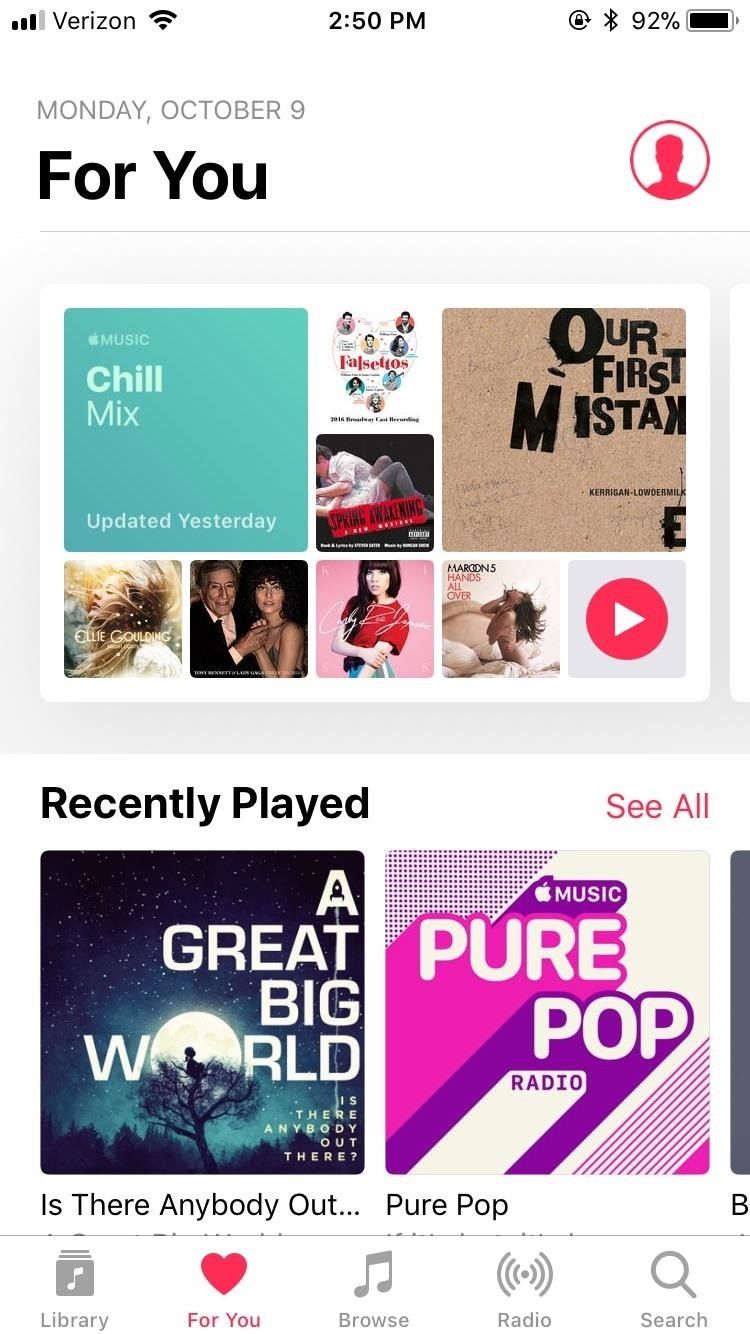Open the Radio broadcast icon
750x1334 pixels.
[524, 1273]
